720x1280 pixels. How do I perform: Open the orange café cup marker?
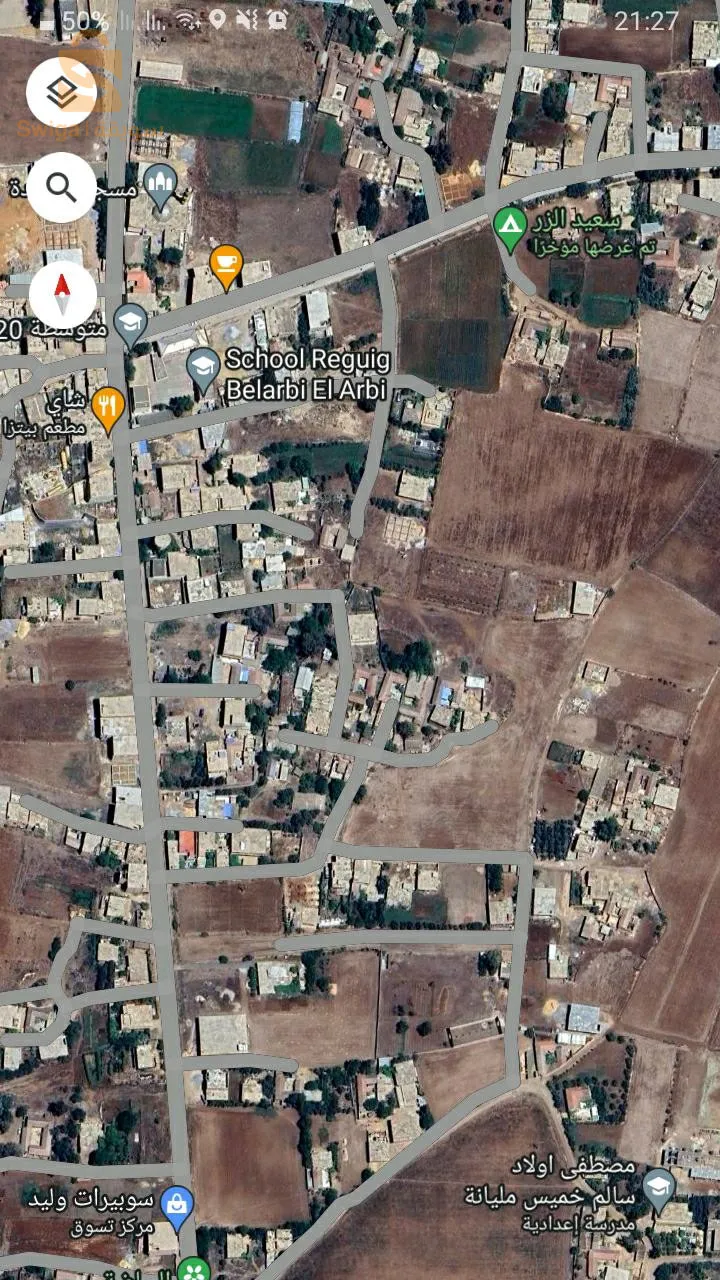(x=227, y=265)
